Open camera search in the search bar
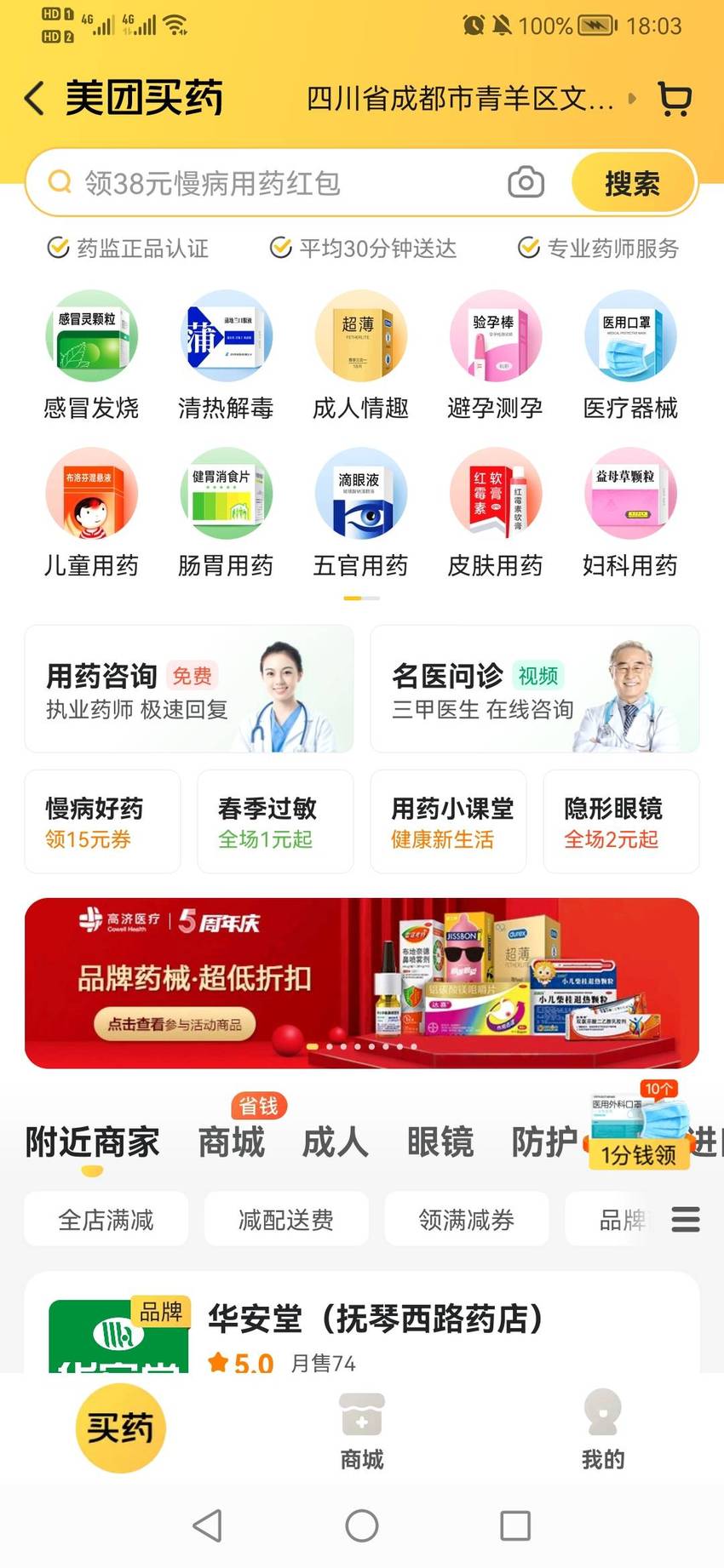 coord(526,182)
